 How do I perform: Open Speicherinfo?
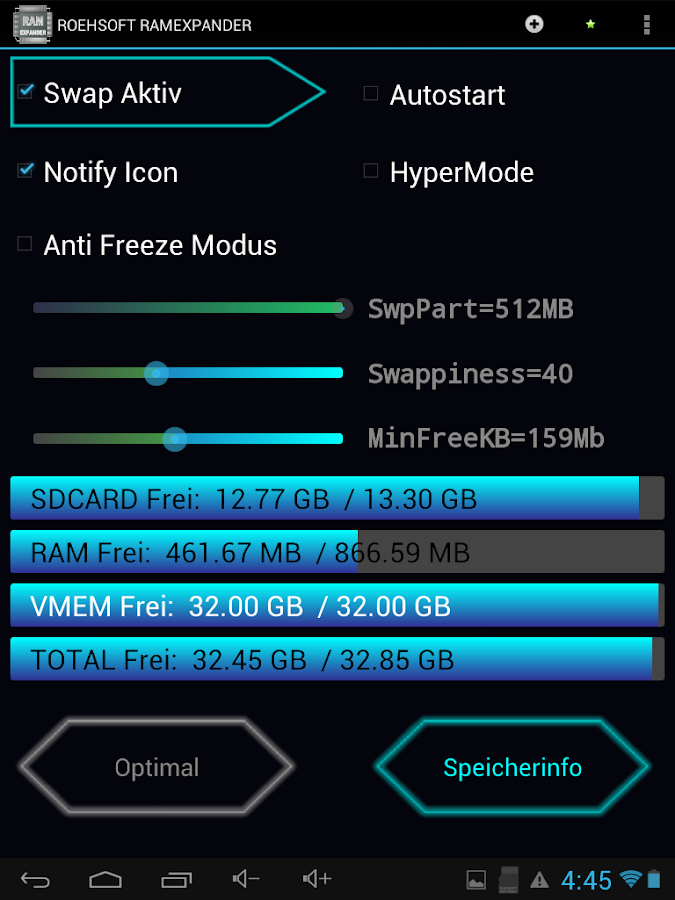(512, 768)
